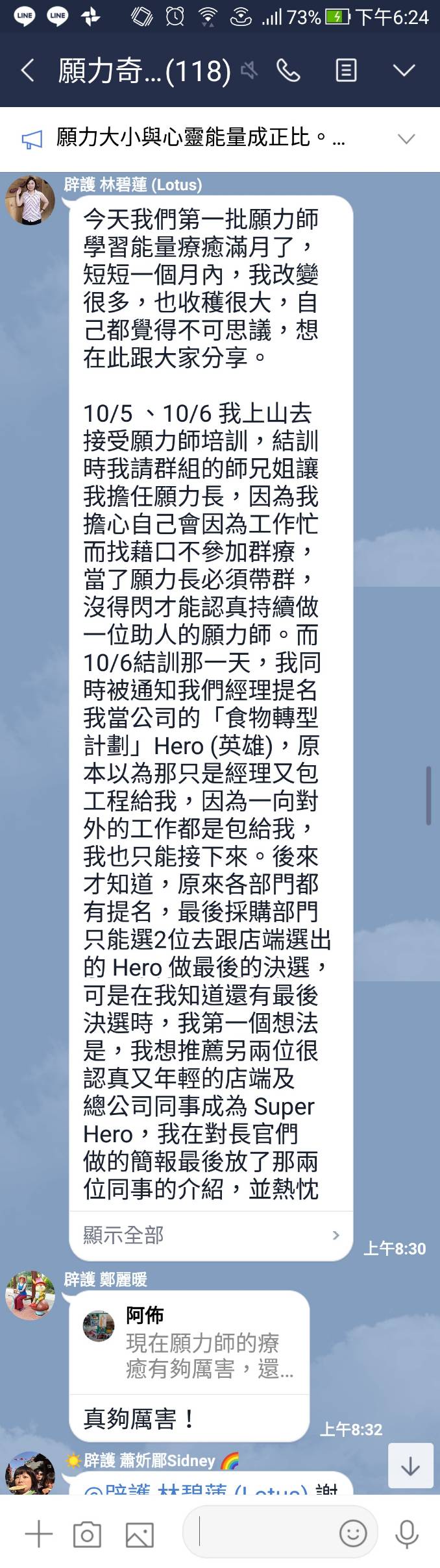
Task: Tap 顯示全部 to show the full message
Action: [x=210, y=1234]
